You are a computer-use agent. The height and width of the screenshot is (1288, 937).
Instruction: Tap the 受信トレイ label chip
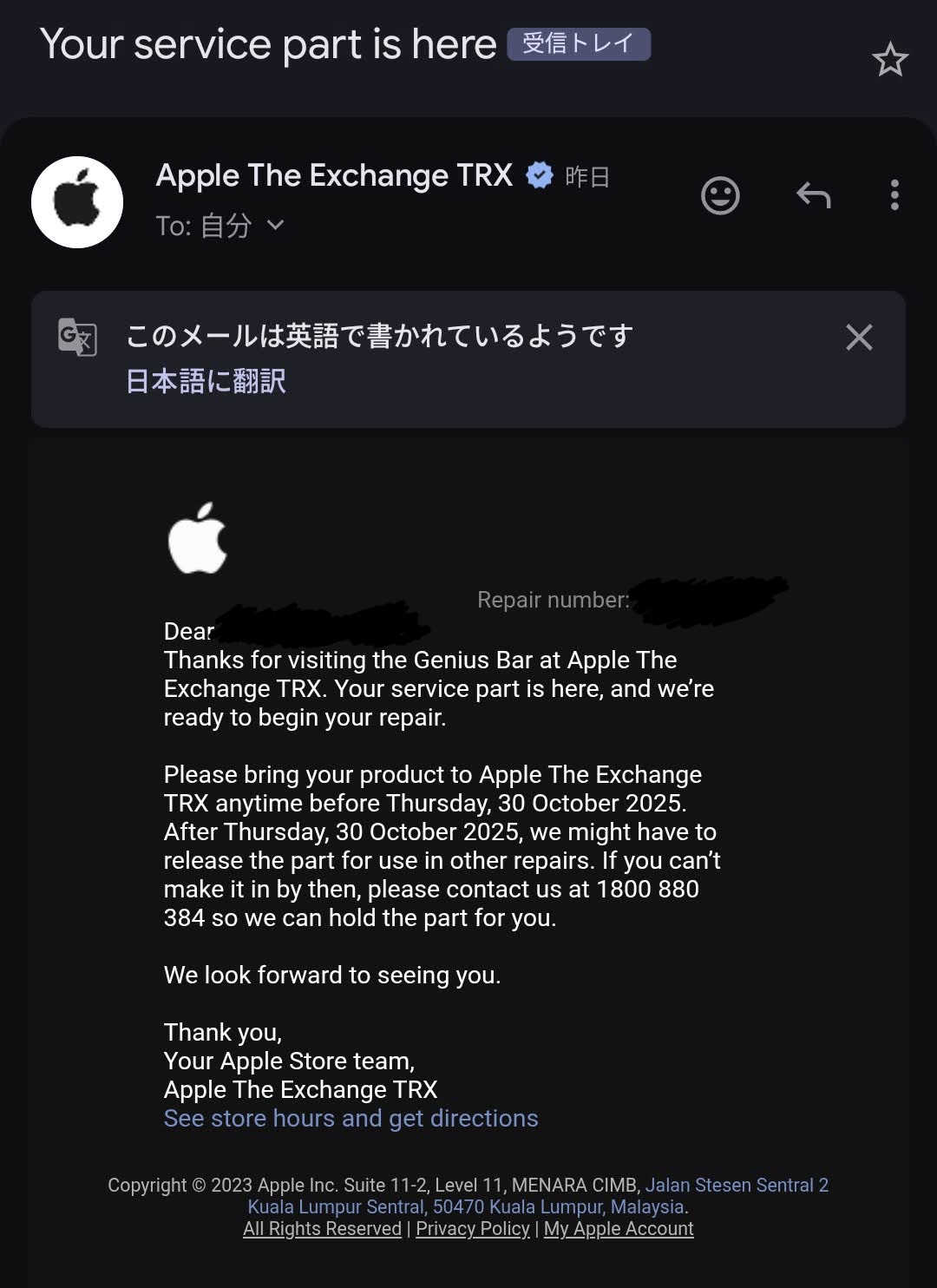click(x=578, y=43)
